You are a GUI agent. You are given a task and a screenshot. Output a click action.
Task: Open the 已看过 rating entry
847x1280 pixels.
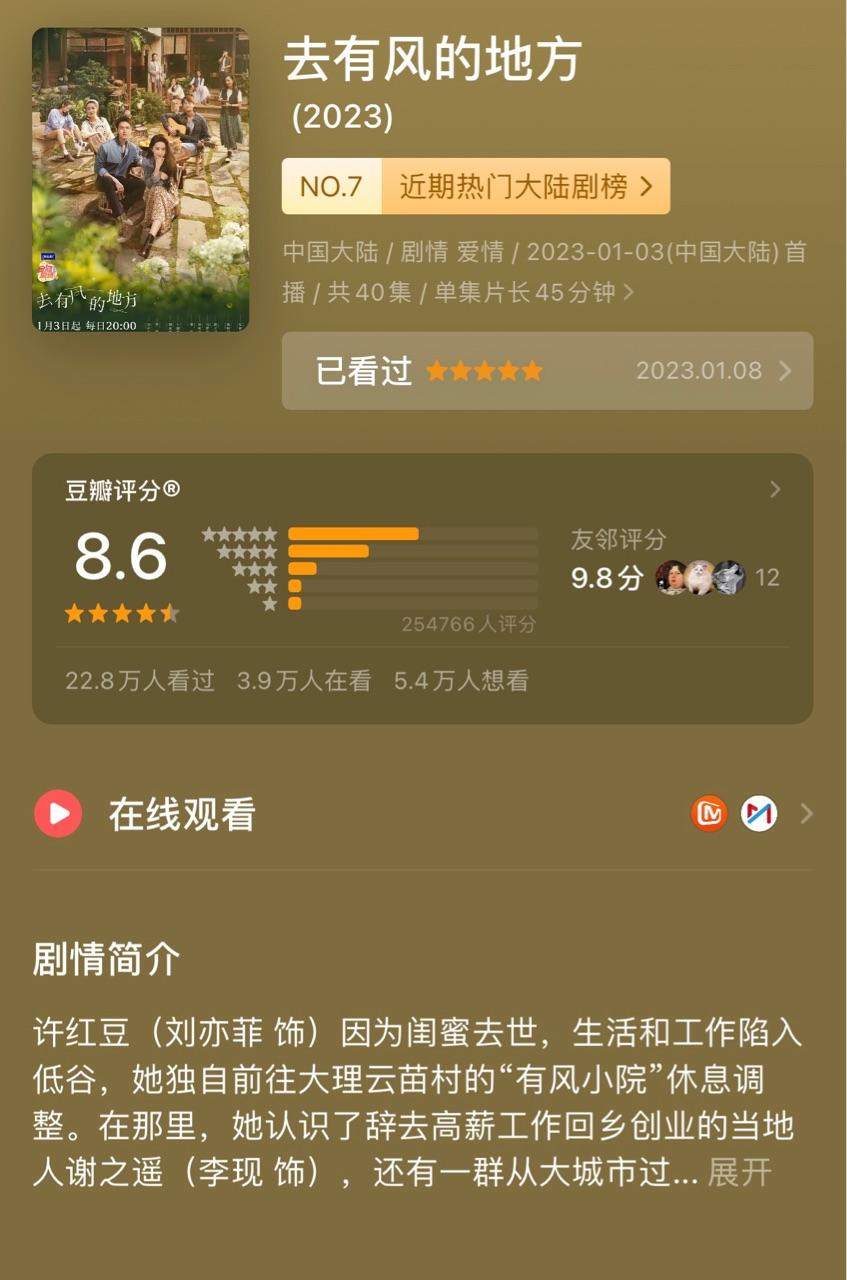point(547,371)
